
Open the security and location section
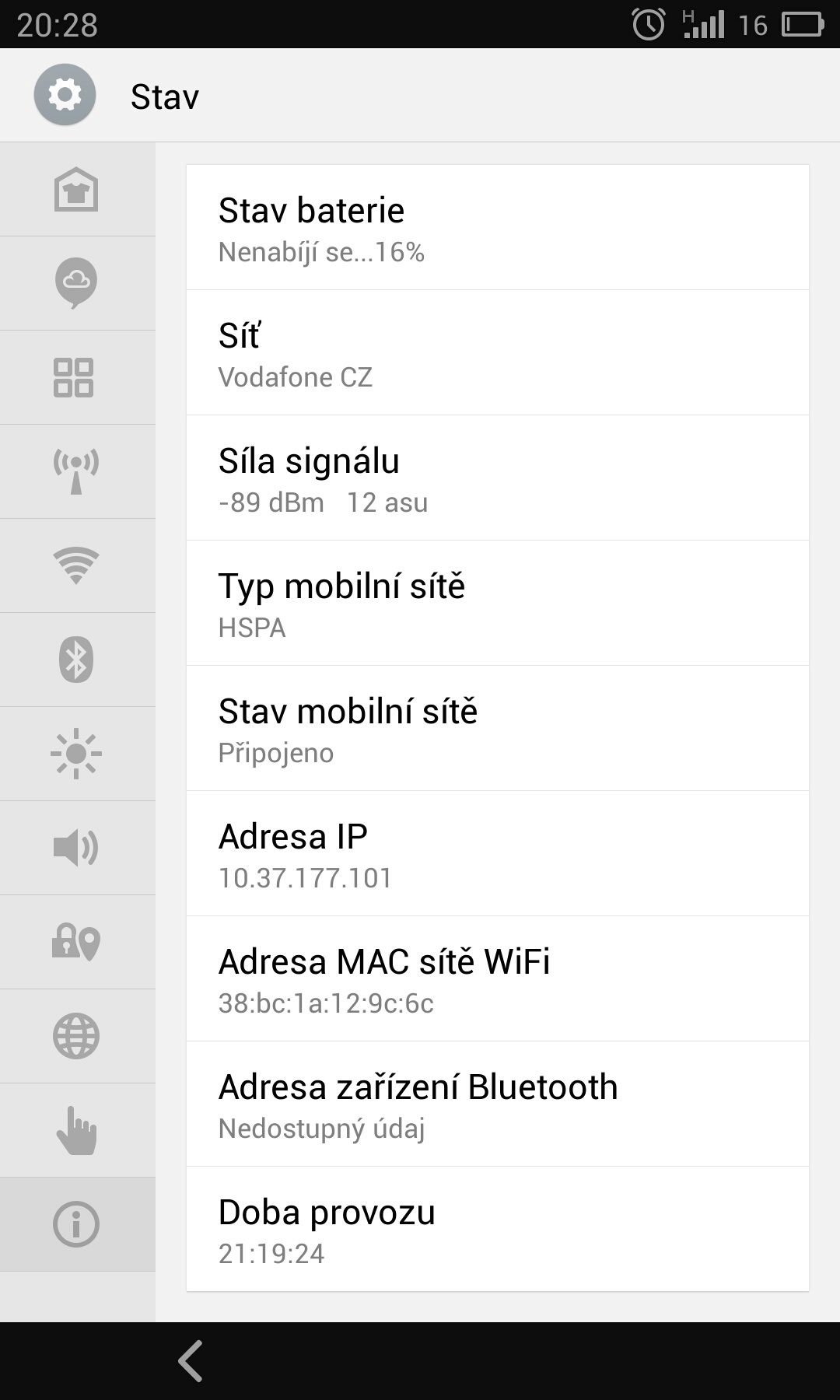coord(76,942)
